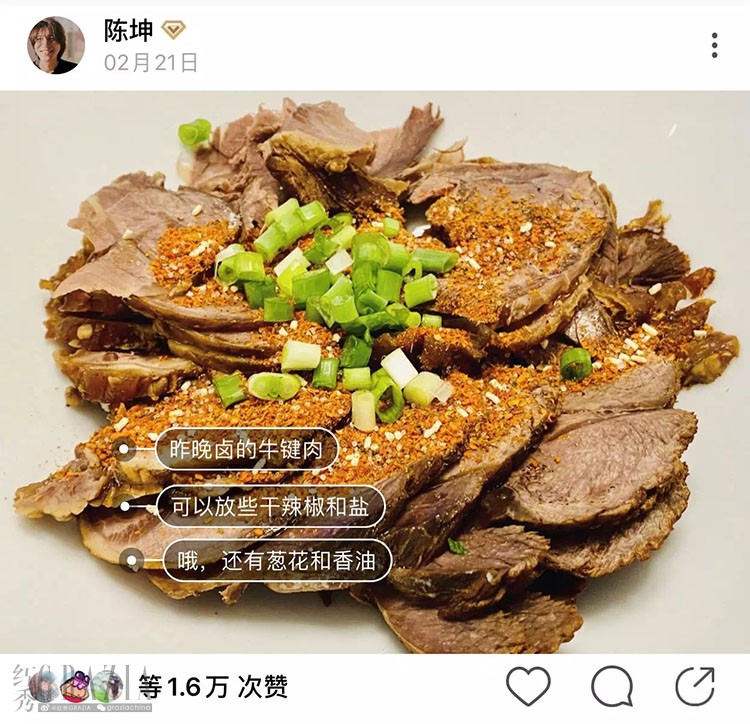View the 1.6万 likes list

click(x=212, y=686)
